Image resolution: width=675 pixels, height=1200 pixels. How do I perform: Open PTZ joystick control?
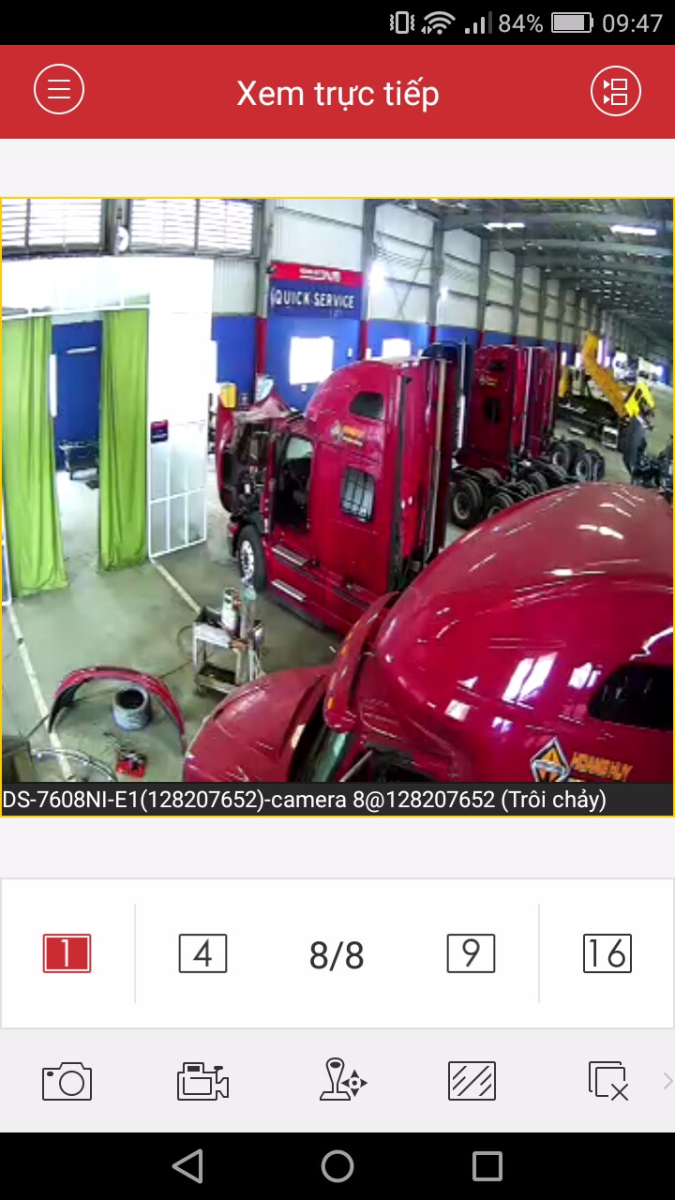pos(343,1082)
